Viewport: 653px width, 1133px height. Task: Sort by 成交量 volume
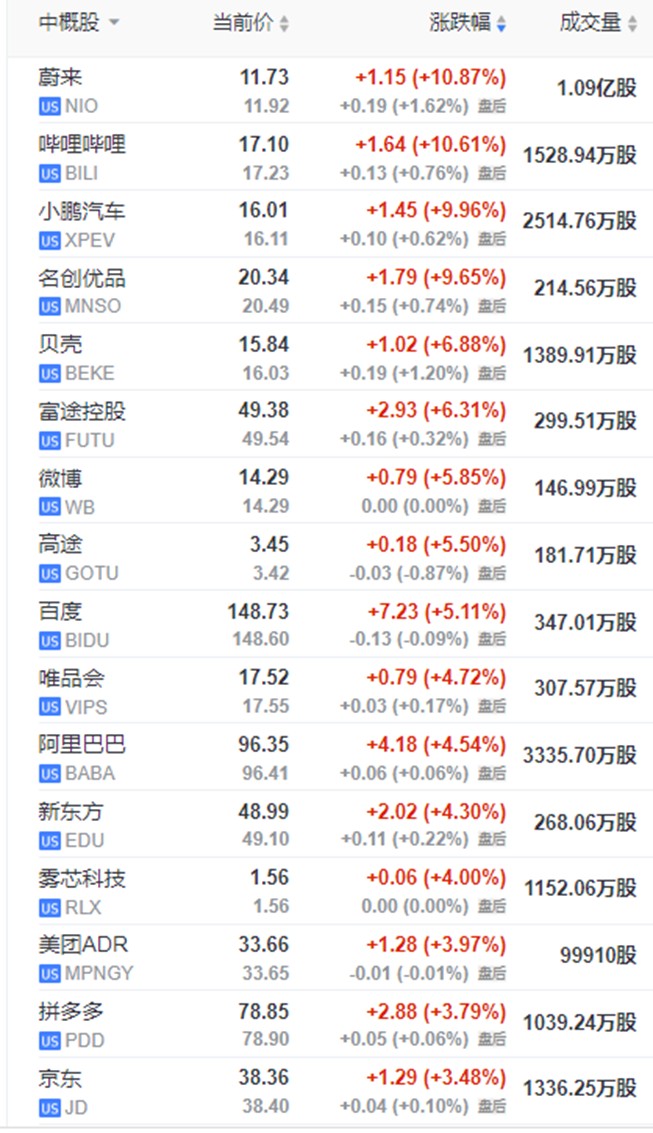[598, 22]
